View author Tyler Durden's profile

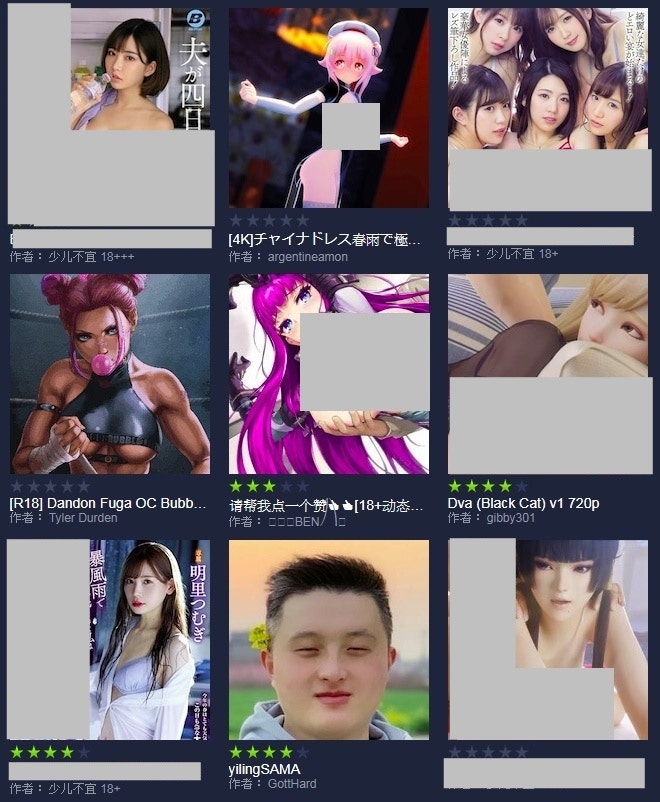click(83, 518)
